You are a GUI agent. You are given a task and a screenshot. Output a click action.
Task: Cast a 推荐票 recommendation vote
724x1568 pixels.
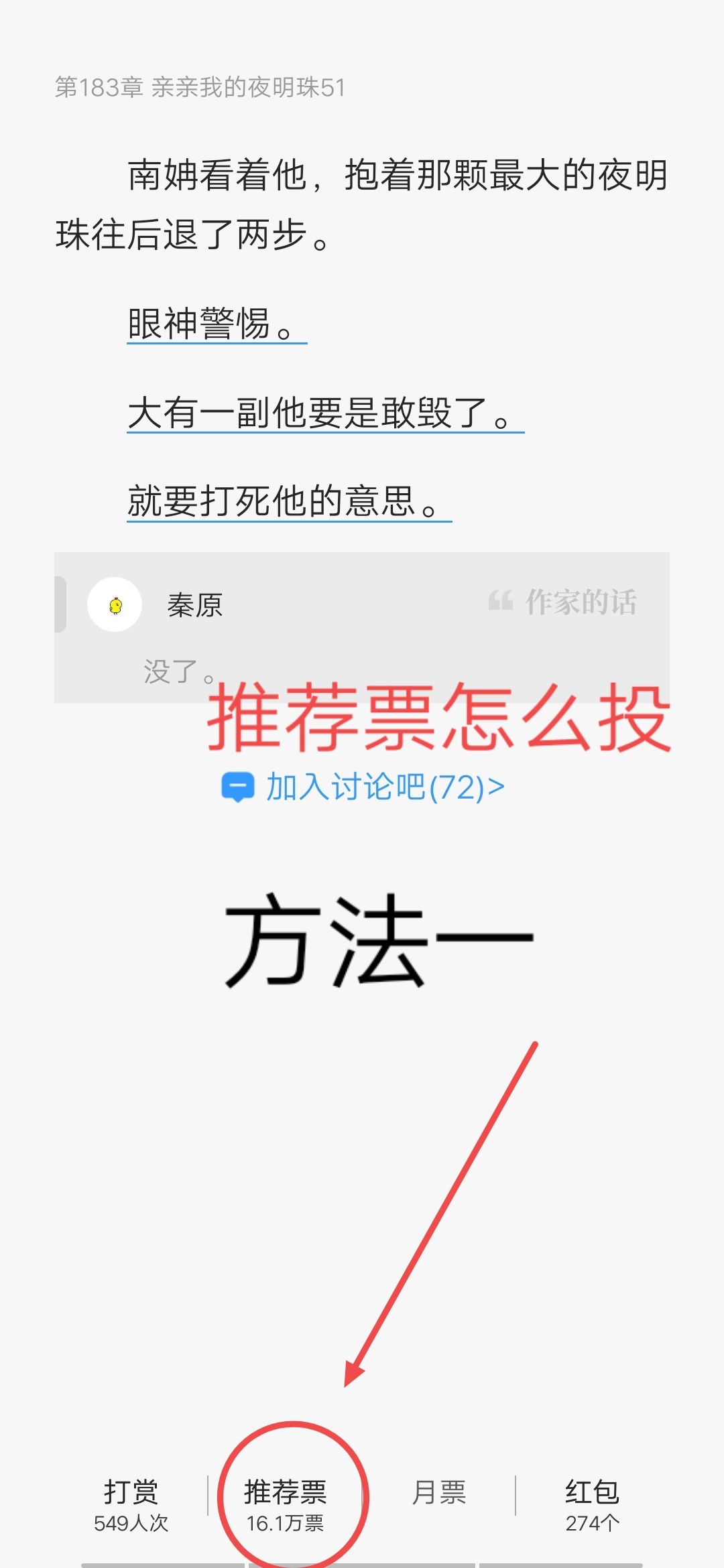[x=285, y=1504]
